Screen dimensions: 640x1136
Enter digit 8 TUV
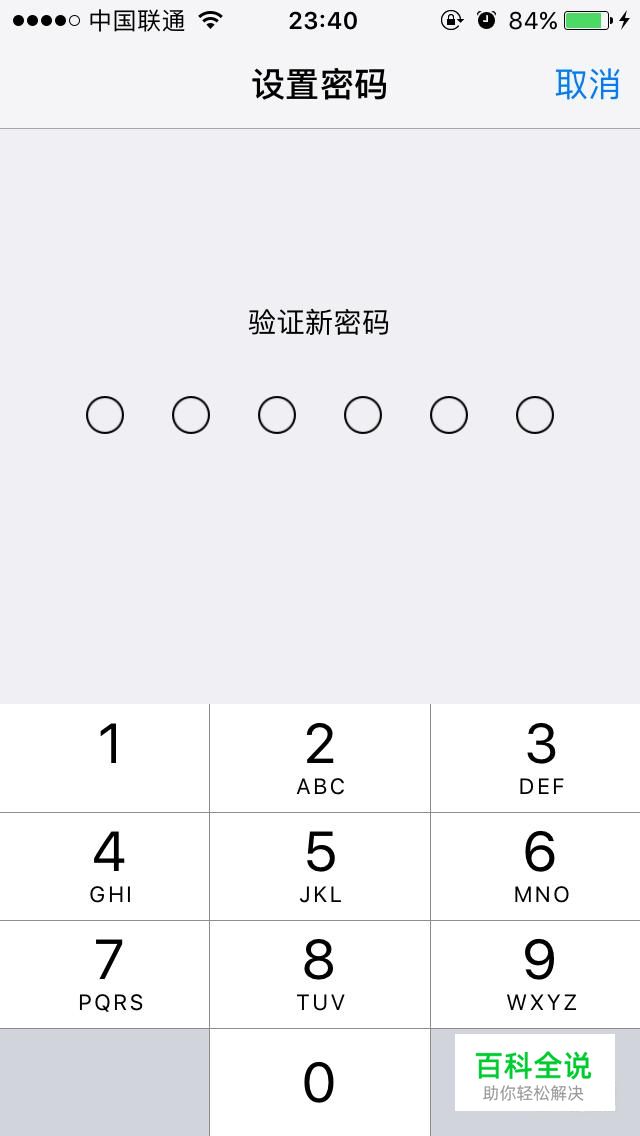pyautogui.click(x=320, y=974)
